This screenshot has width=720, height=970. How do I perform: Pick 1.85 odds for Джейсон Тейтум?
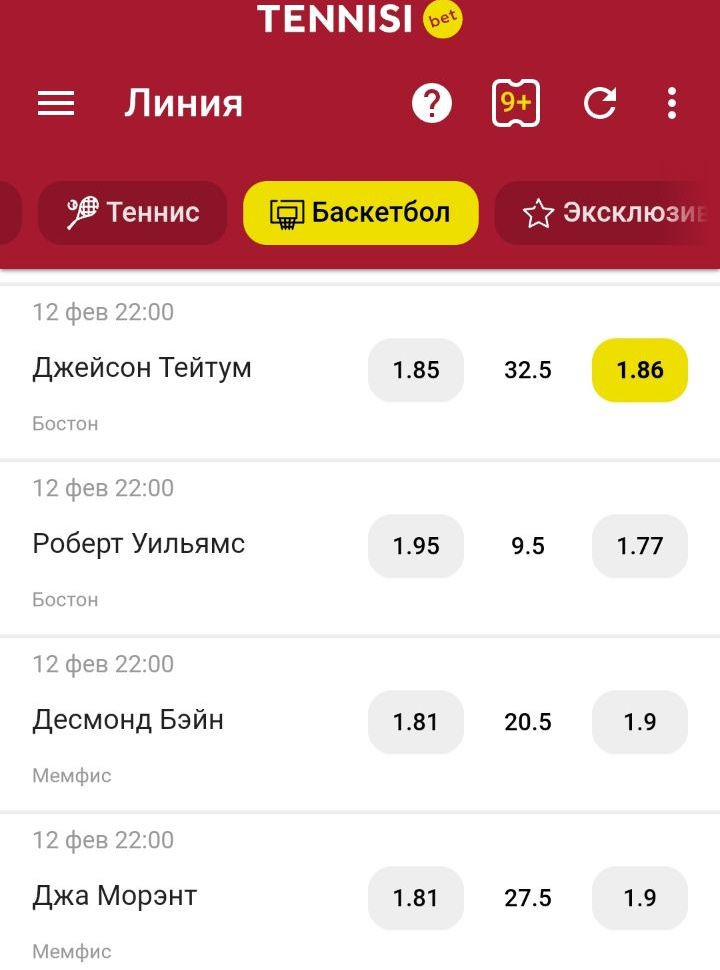click(x=416, y=370)
